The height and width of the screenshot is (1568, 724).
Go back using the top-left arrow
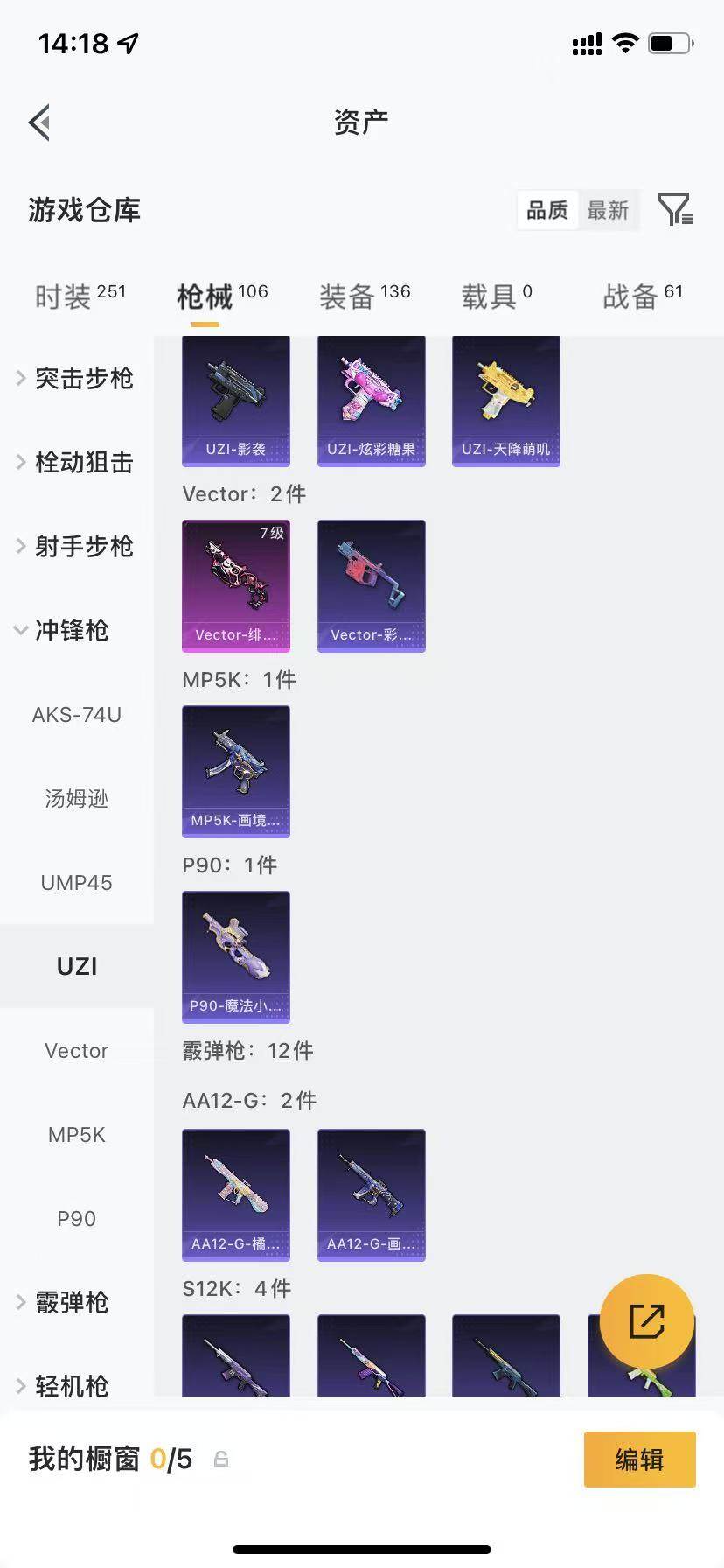point(39,122)
